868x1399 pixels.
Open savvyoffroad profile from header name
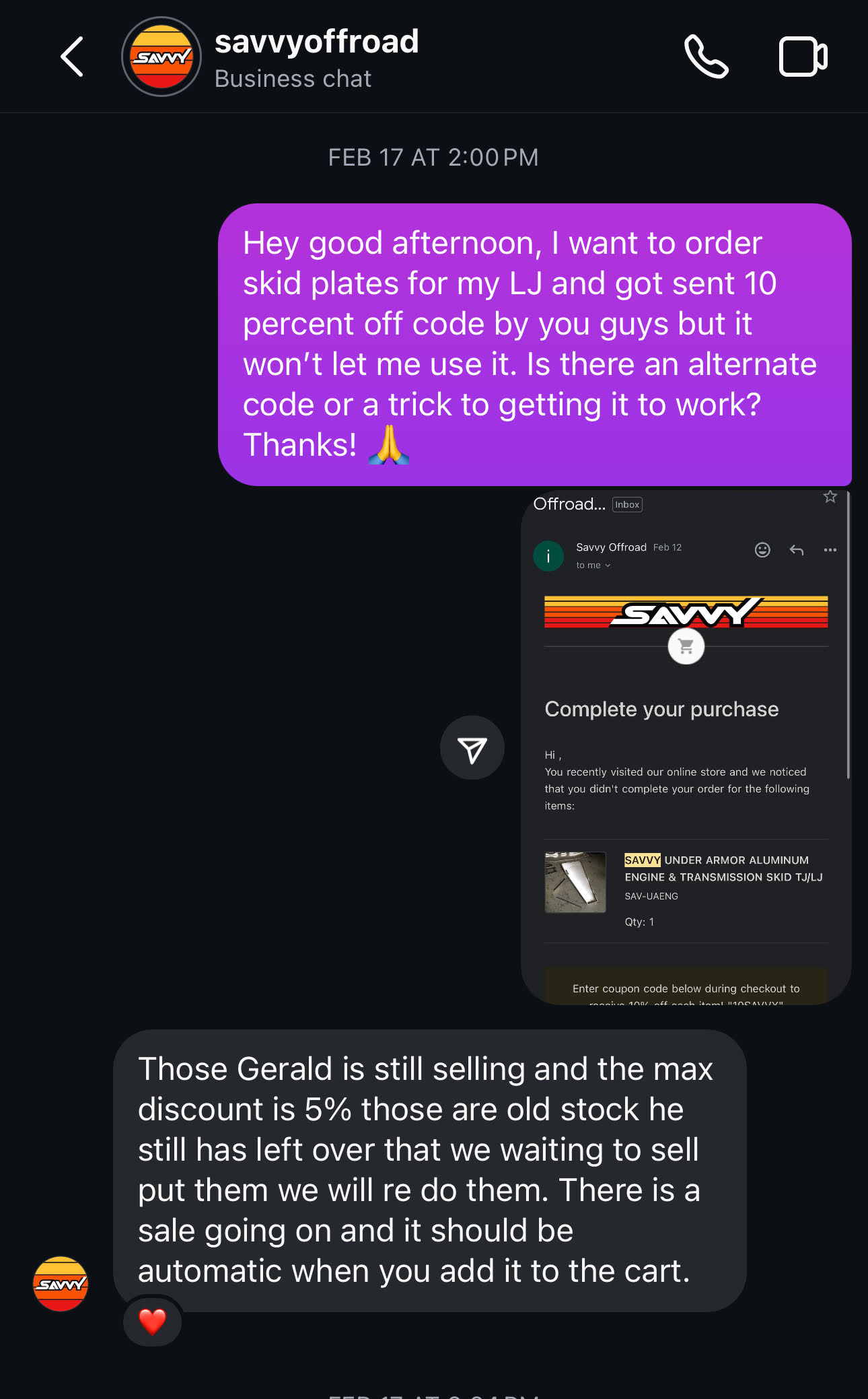[x=316, y=42]
